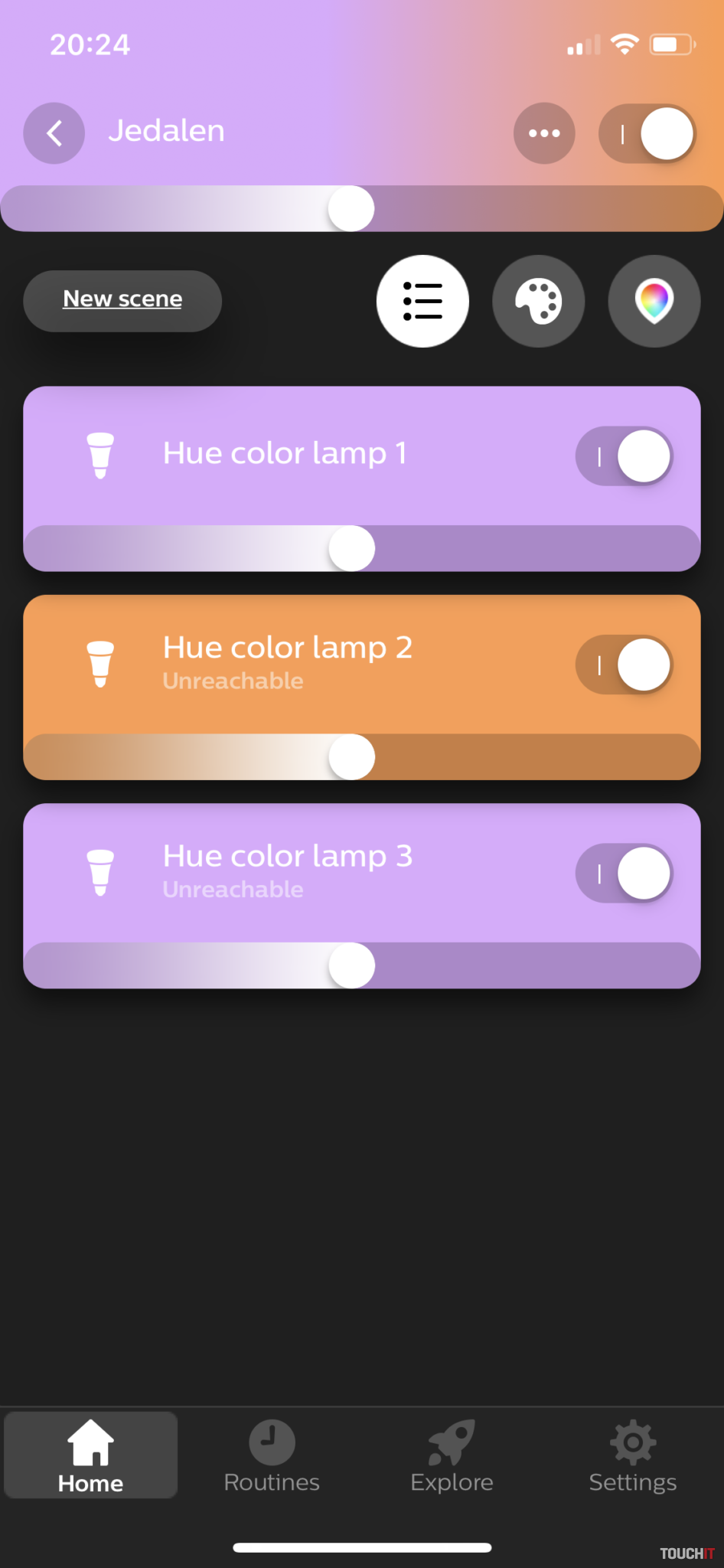Open the scenes palette view

tap(538, 301)
